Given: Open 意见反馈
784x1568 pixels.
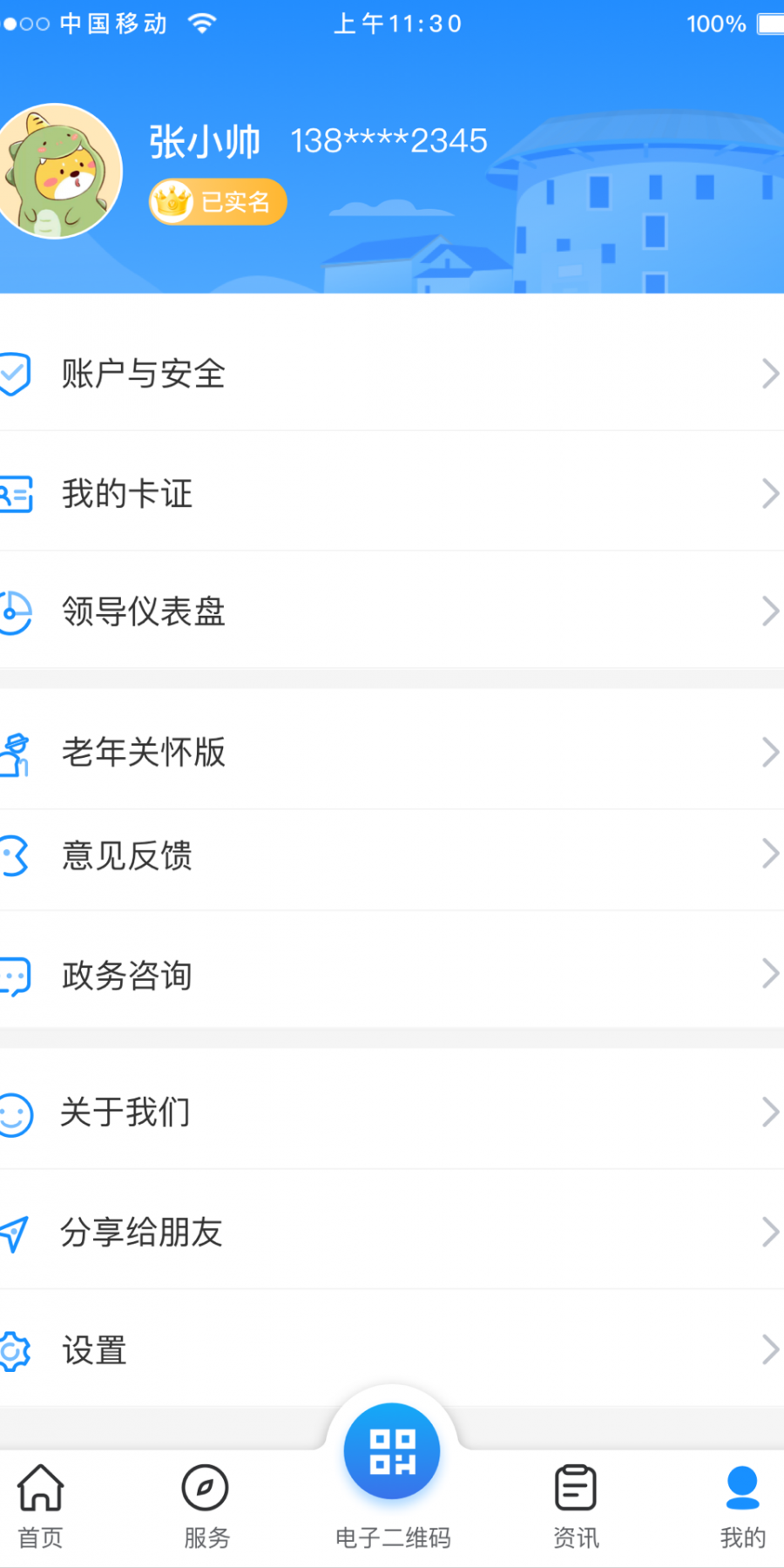Looking at the screenshot, I should [392, 855].
